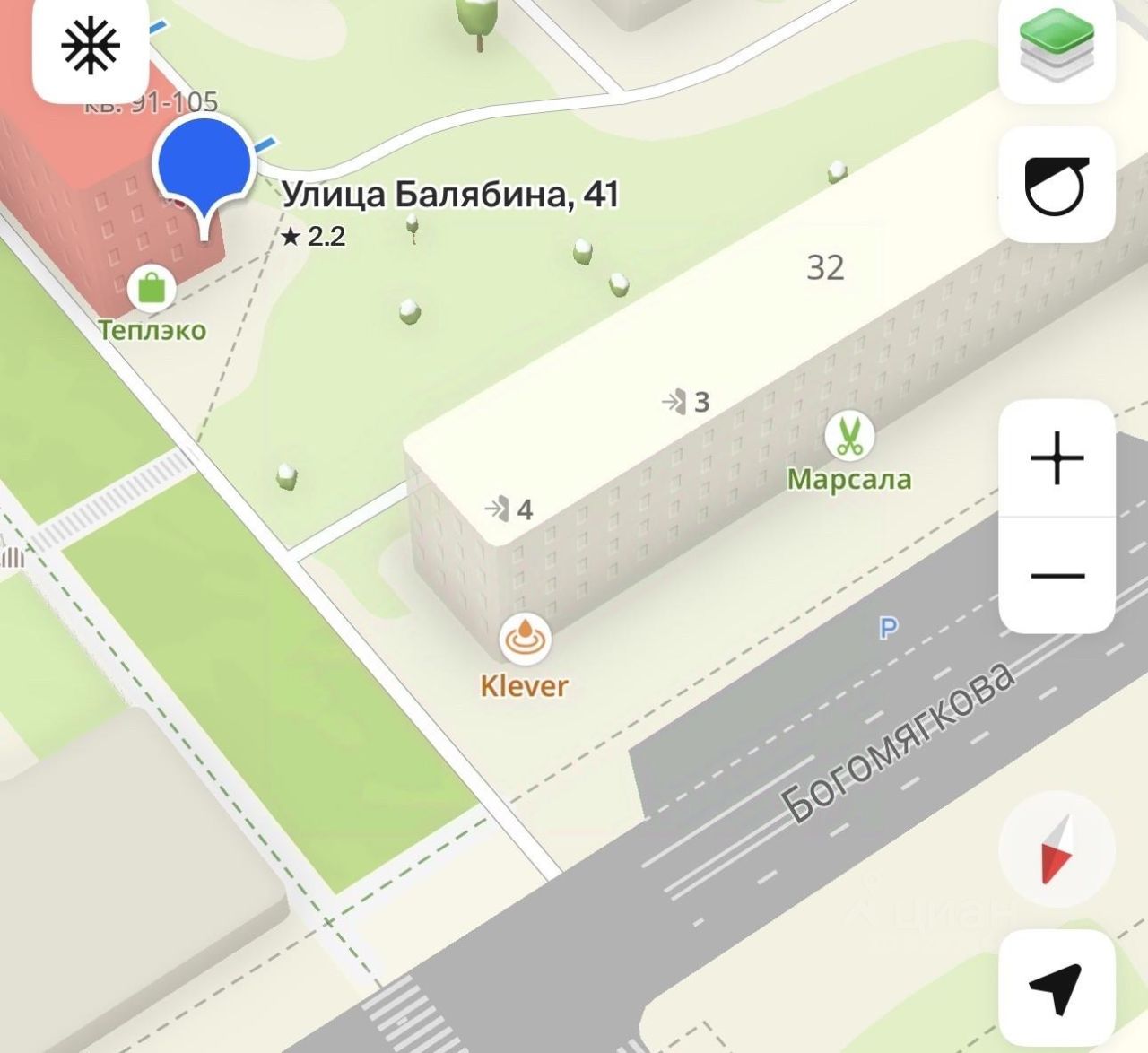
Task: Tap the round button below layers
Action: coord(1057,186)
